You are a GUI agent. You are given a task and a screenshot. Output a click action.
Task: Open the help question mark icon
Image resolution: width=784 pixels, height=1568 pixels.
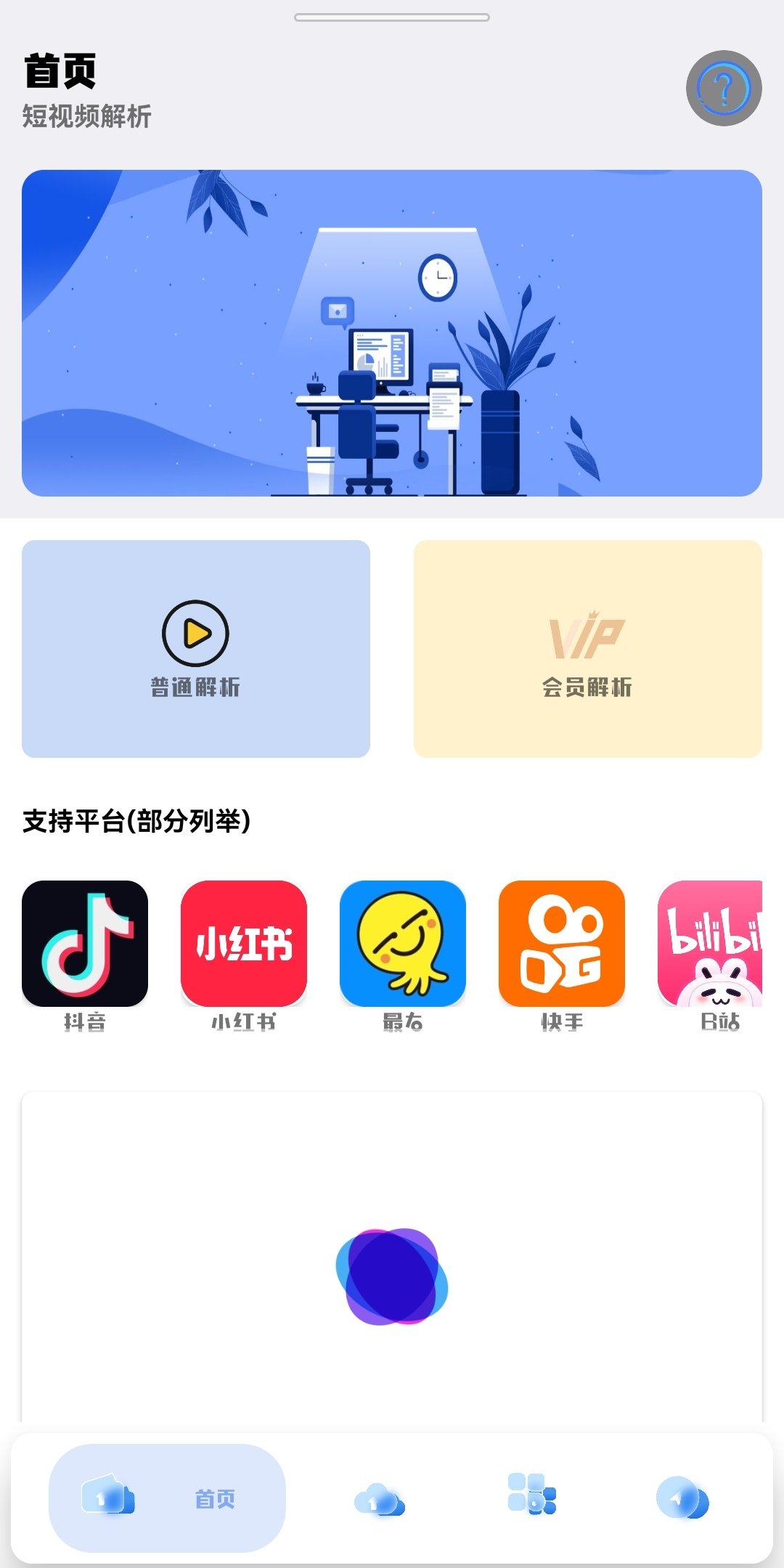723,89
